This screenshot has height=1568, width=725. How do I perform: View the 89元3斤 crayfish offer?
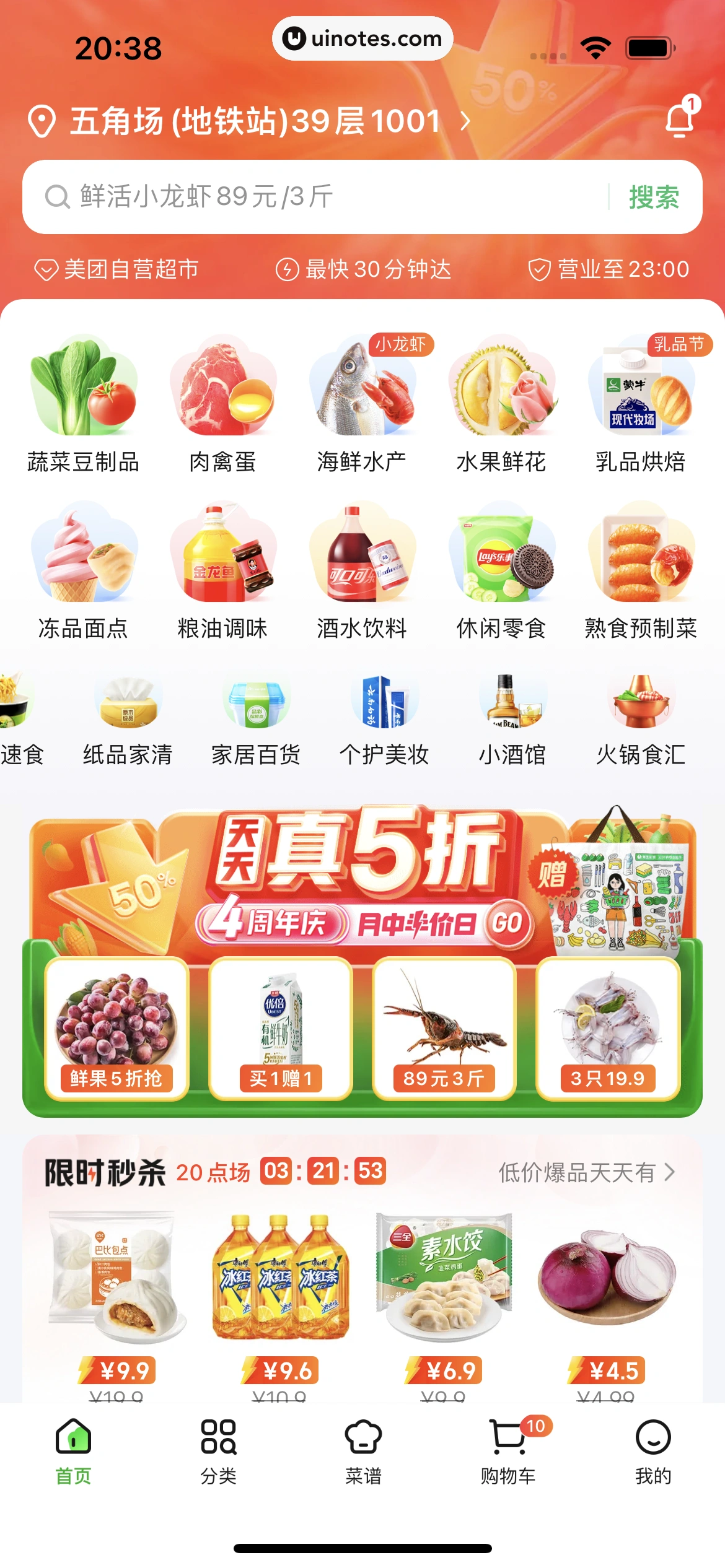click(x=444, y=1028)
